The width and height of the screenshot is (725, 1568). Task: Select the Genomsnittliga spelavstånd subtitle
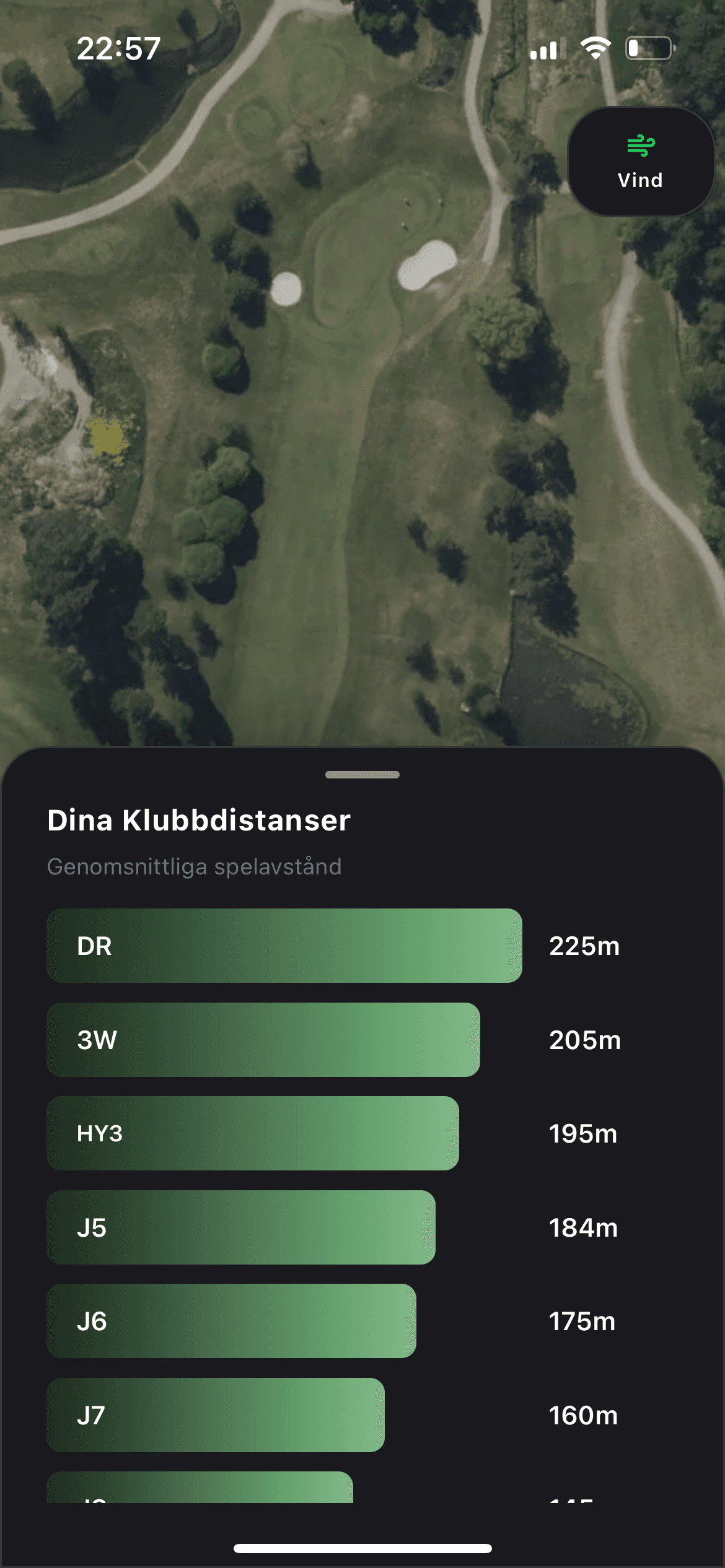[193, 868]
